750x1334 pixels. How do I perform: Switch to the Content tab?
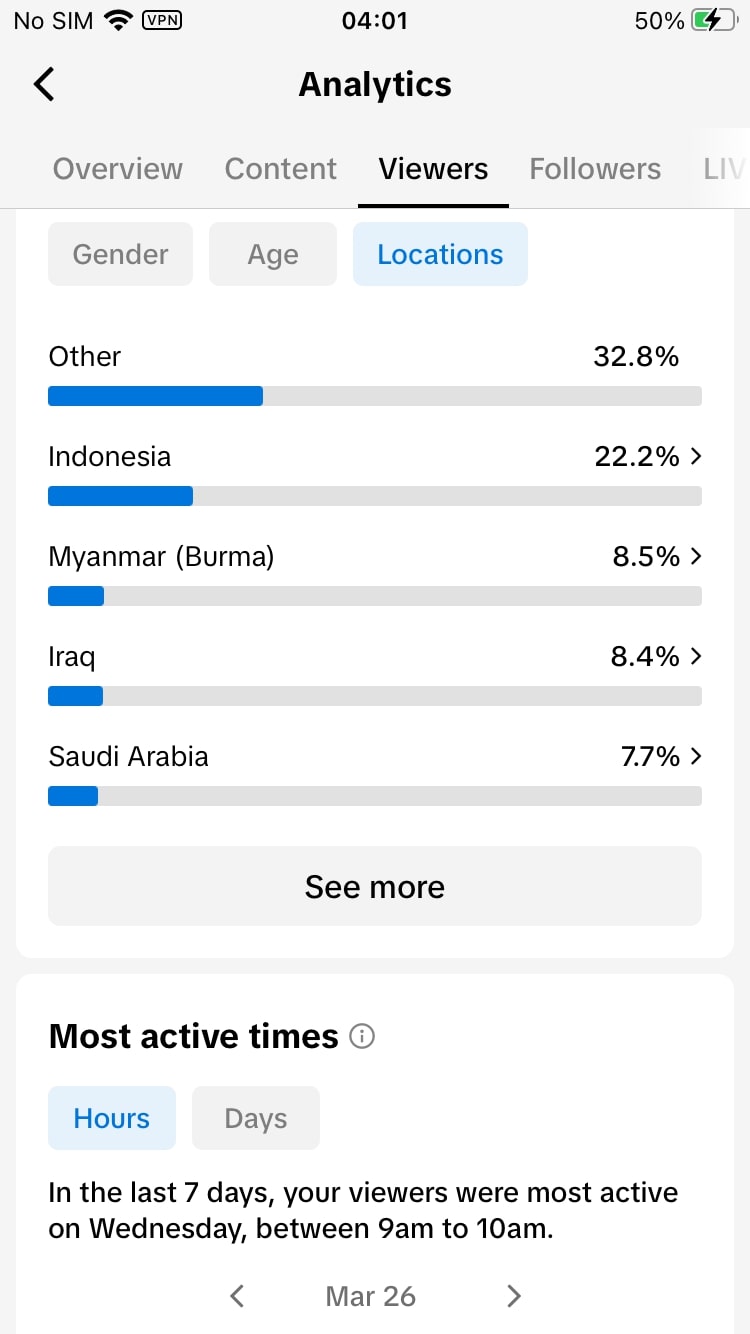pos(281,169)
